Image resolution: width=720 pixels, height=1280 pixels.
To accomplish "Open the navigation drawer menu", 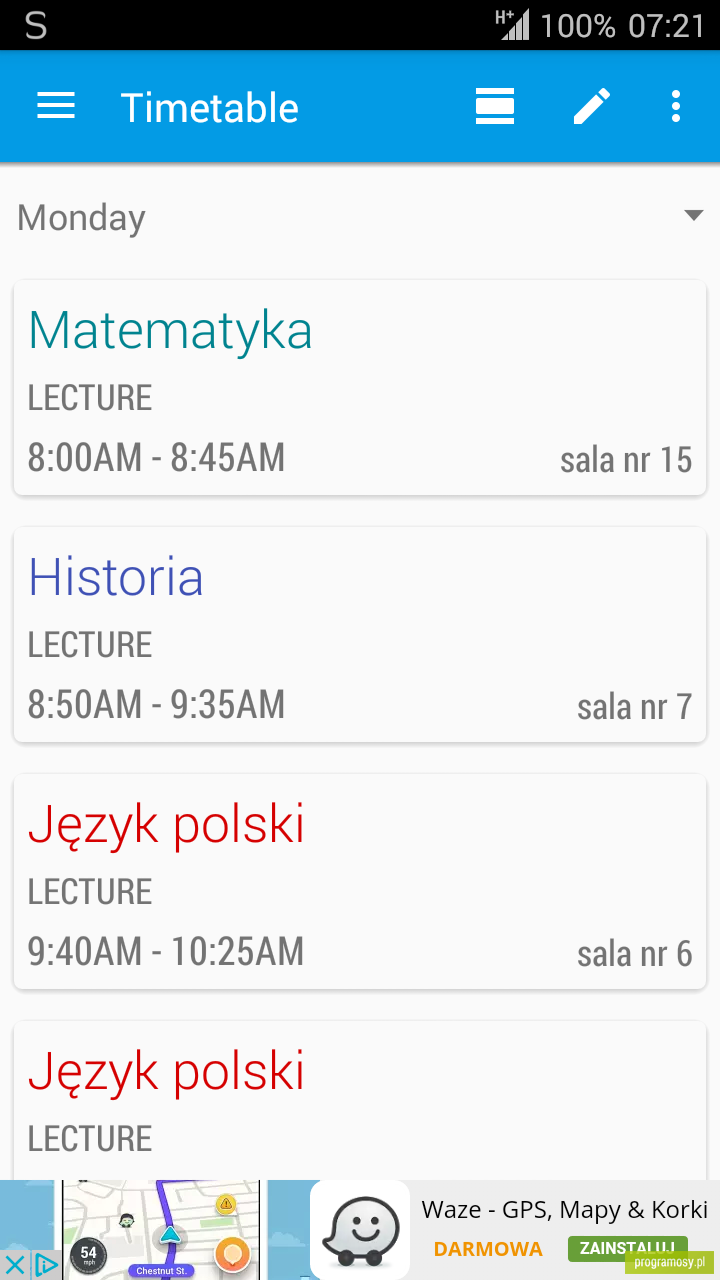I will coord(56,106).
